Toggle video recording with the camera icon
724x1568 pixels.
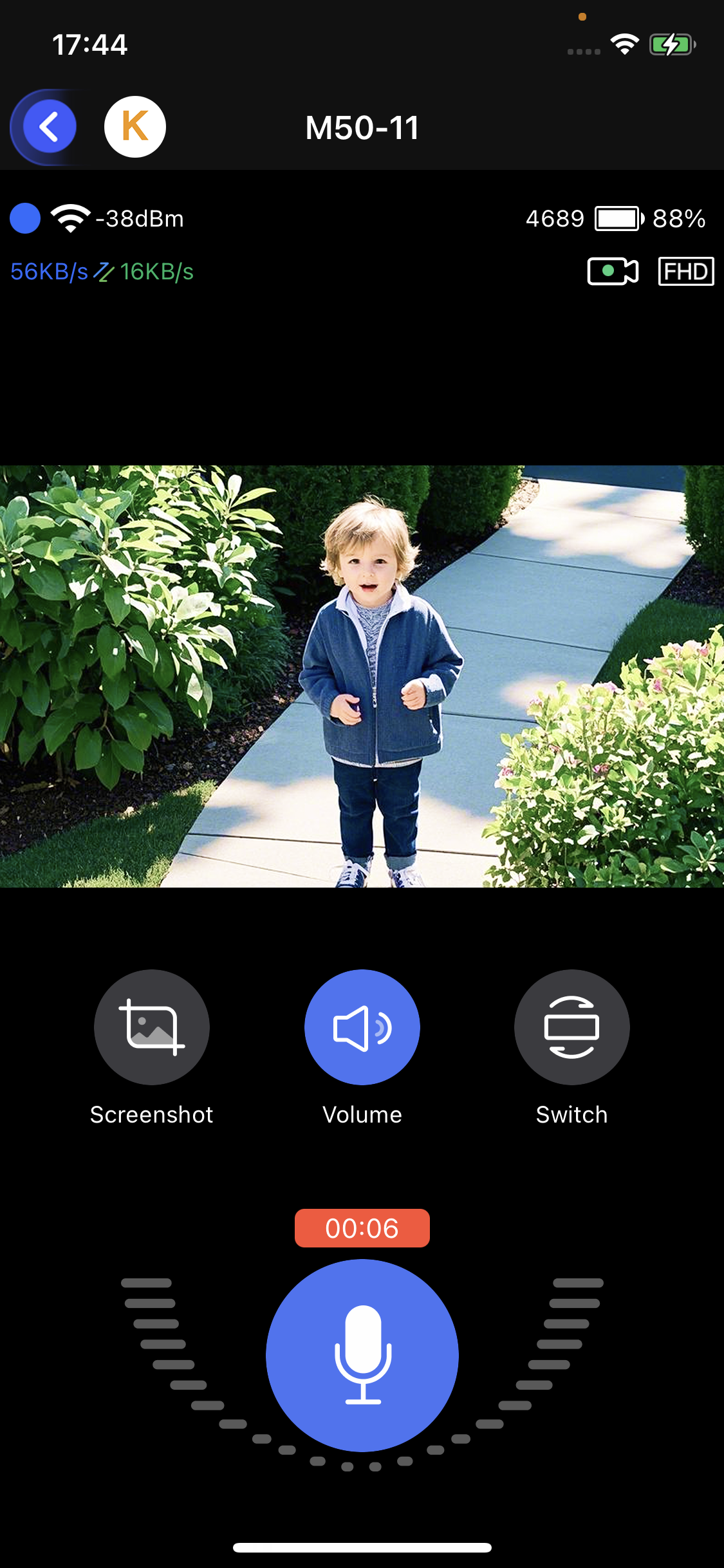click(612, 271)
